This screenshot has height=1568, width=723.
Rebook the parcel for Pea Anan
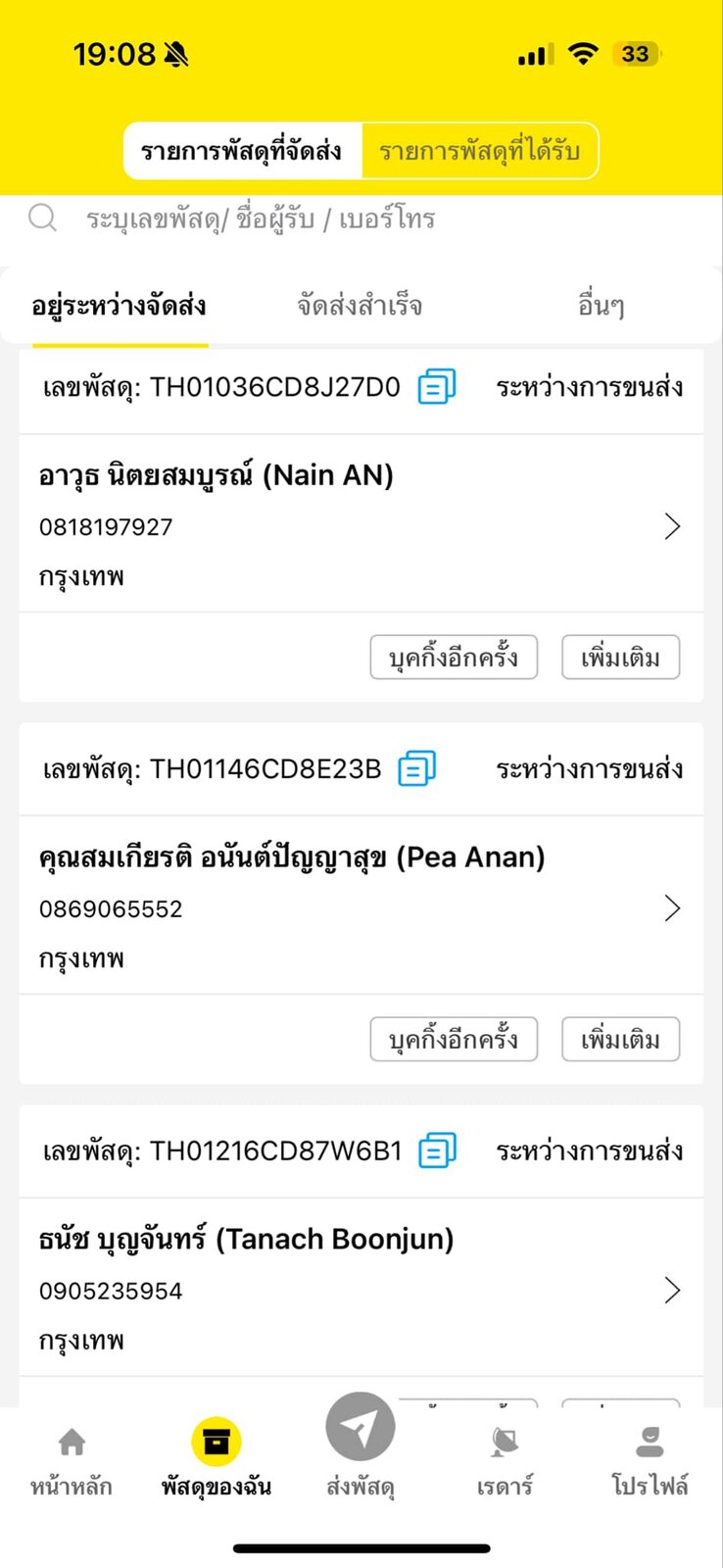click(x=454, y=1039)
